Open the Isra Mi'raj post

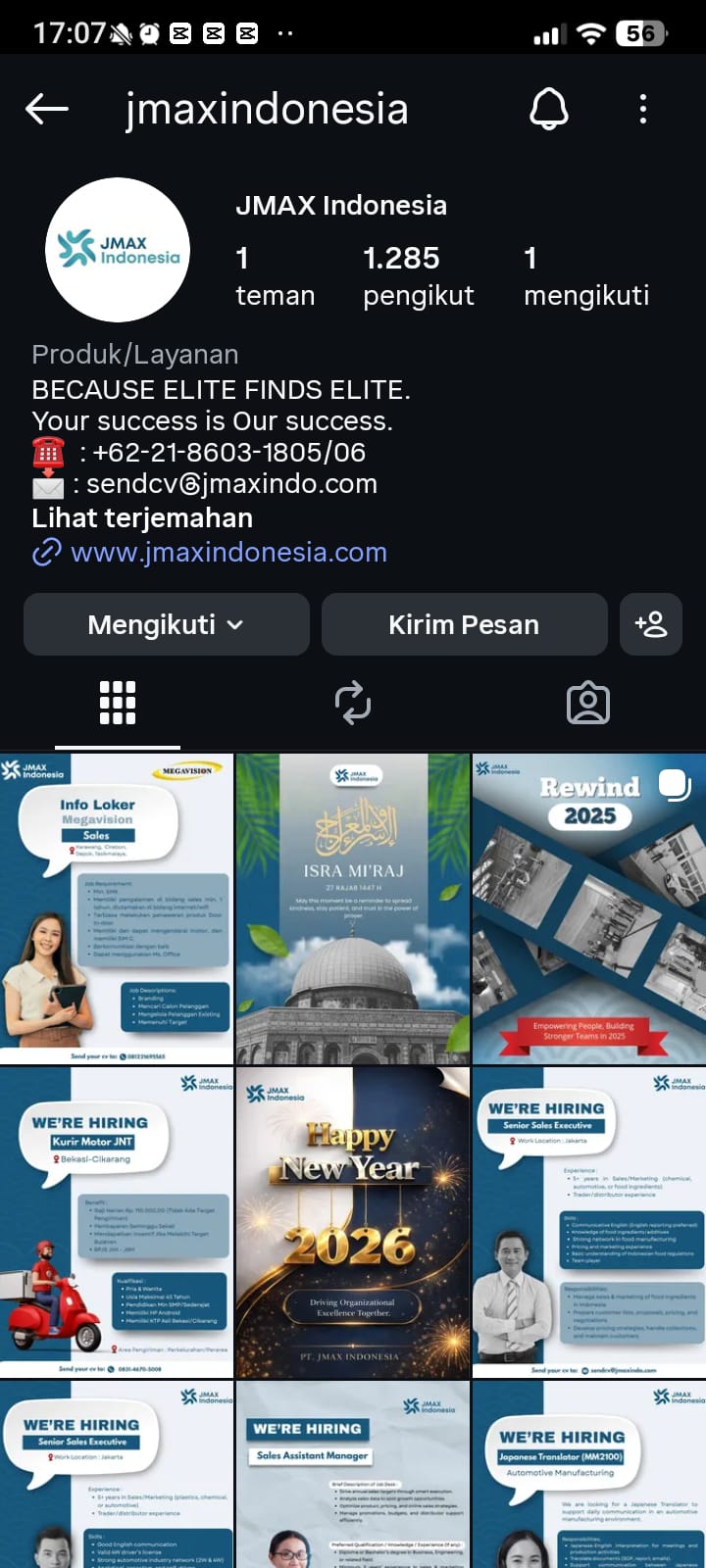(x=353, y=908)
